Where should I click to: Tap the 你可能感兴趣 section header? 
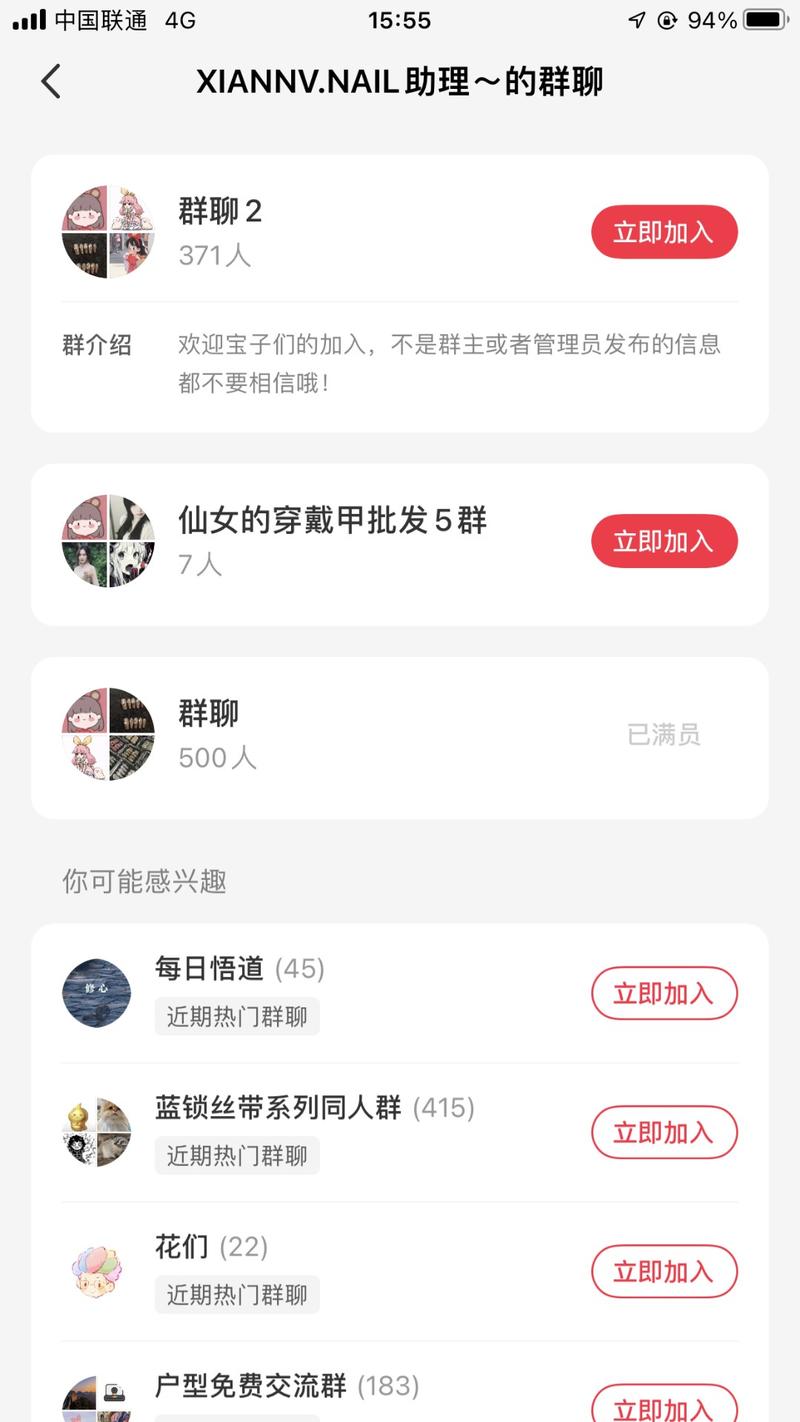coord(143,881)
